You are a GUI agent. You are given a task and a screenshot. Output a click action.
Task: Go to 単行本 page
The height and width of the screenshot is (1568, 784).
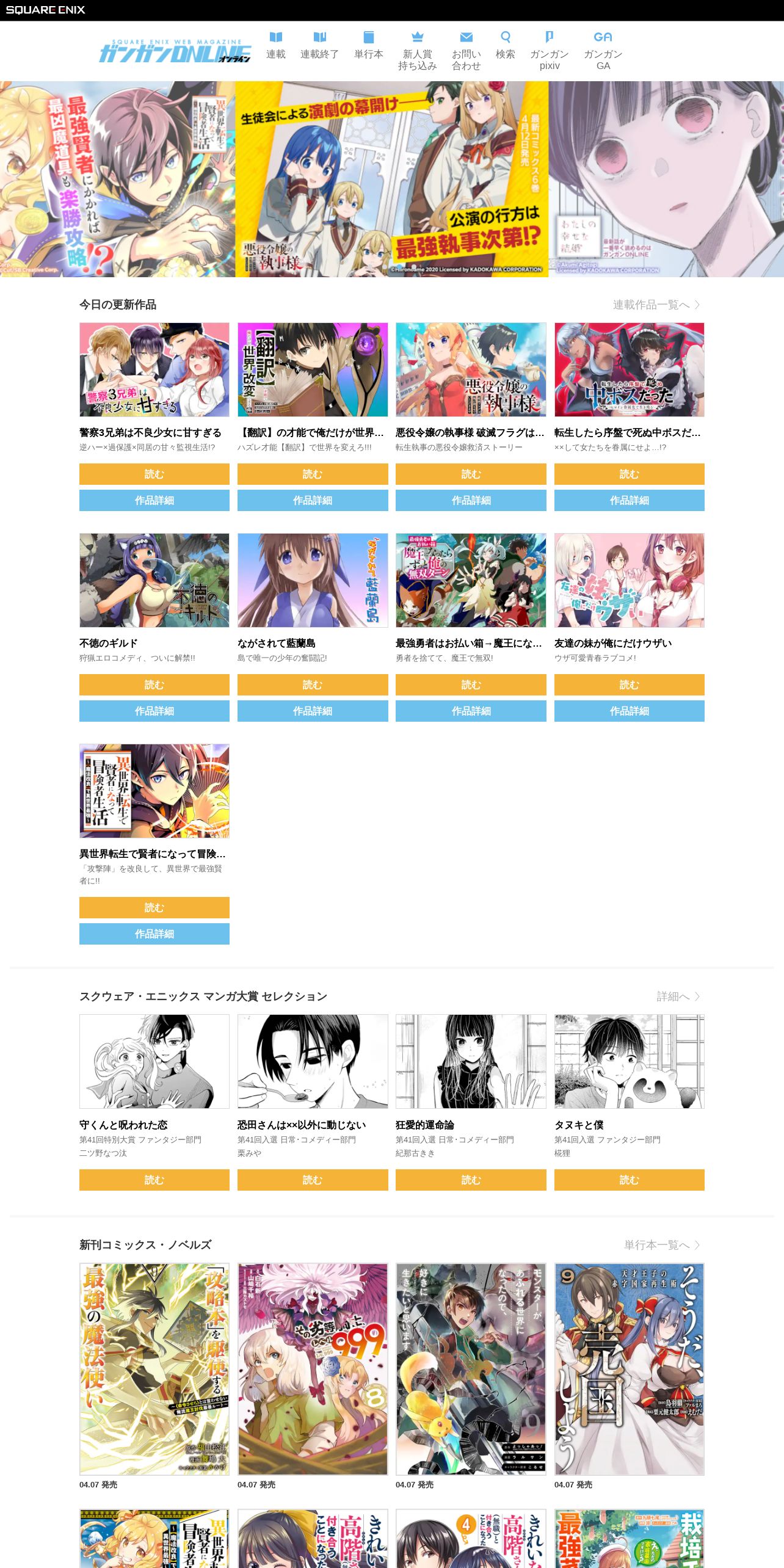click(368, 46)
